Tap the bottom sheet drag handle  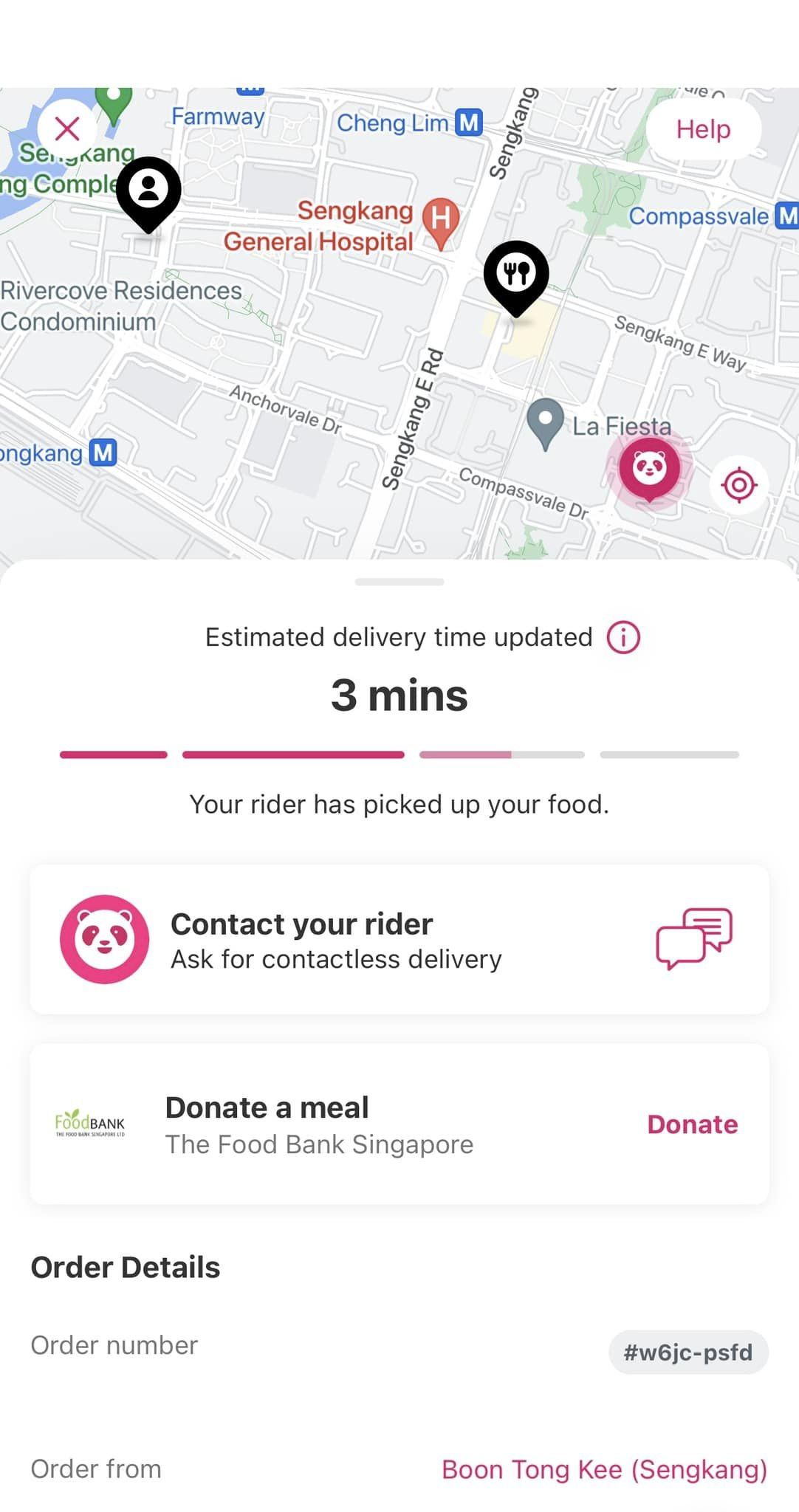399,582
